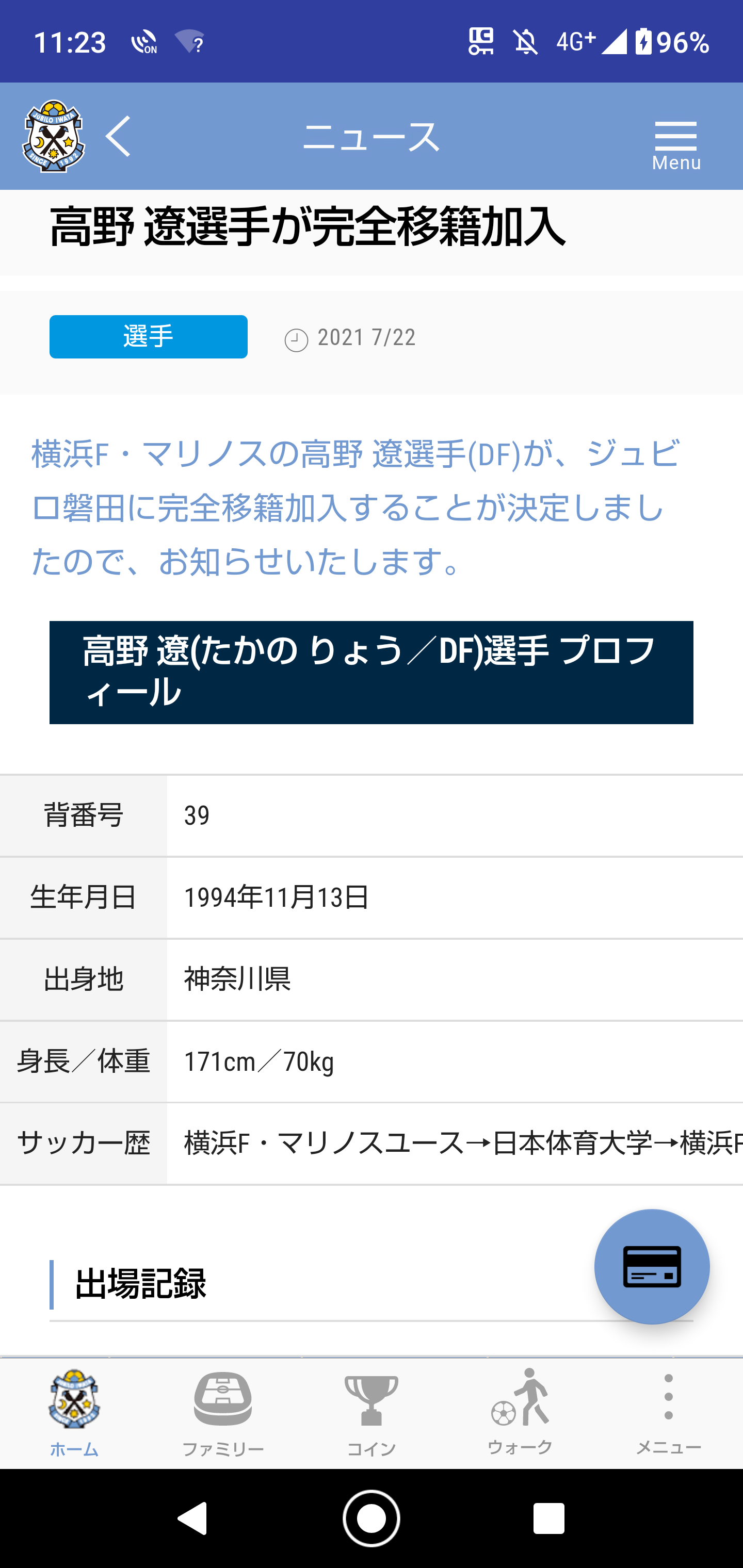
Task: Open the floating card button
Action: (x=652, y=1266)
